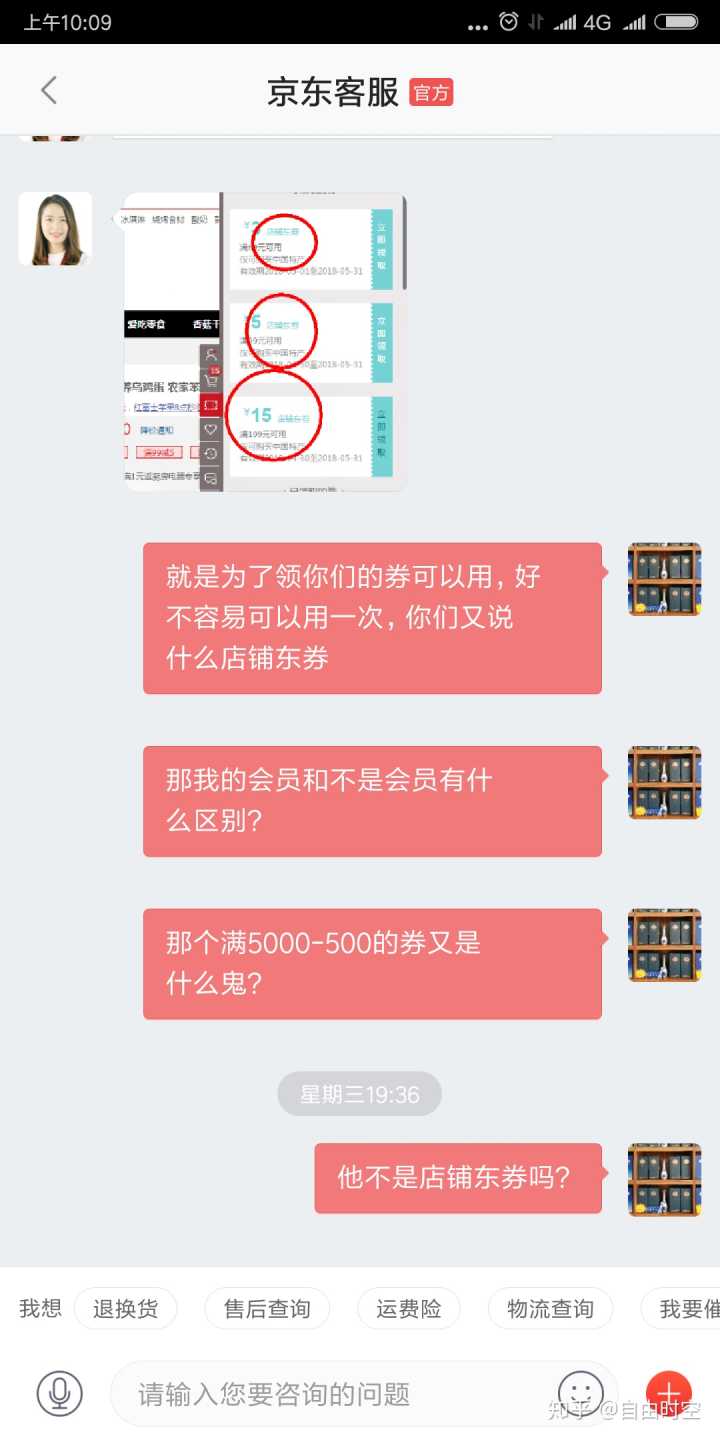Open the coupon screenshot image
Screen dimensions: 720x1440
pos(264,341)
